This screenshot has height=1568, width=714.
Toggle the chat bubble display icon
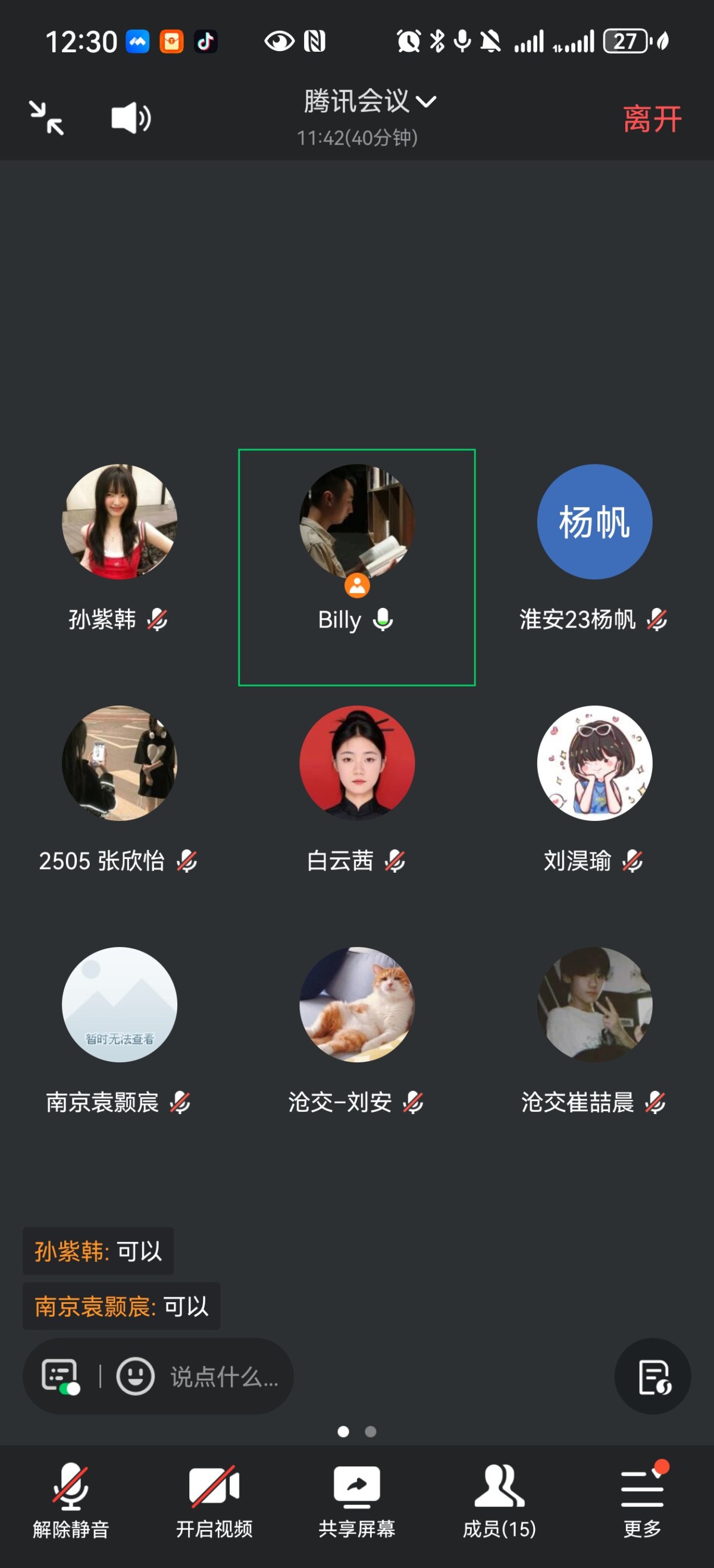coord(60,1376)
